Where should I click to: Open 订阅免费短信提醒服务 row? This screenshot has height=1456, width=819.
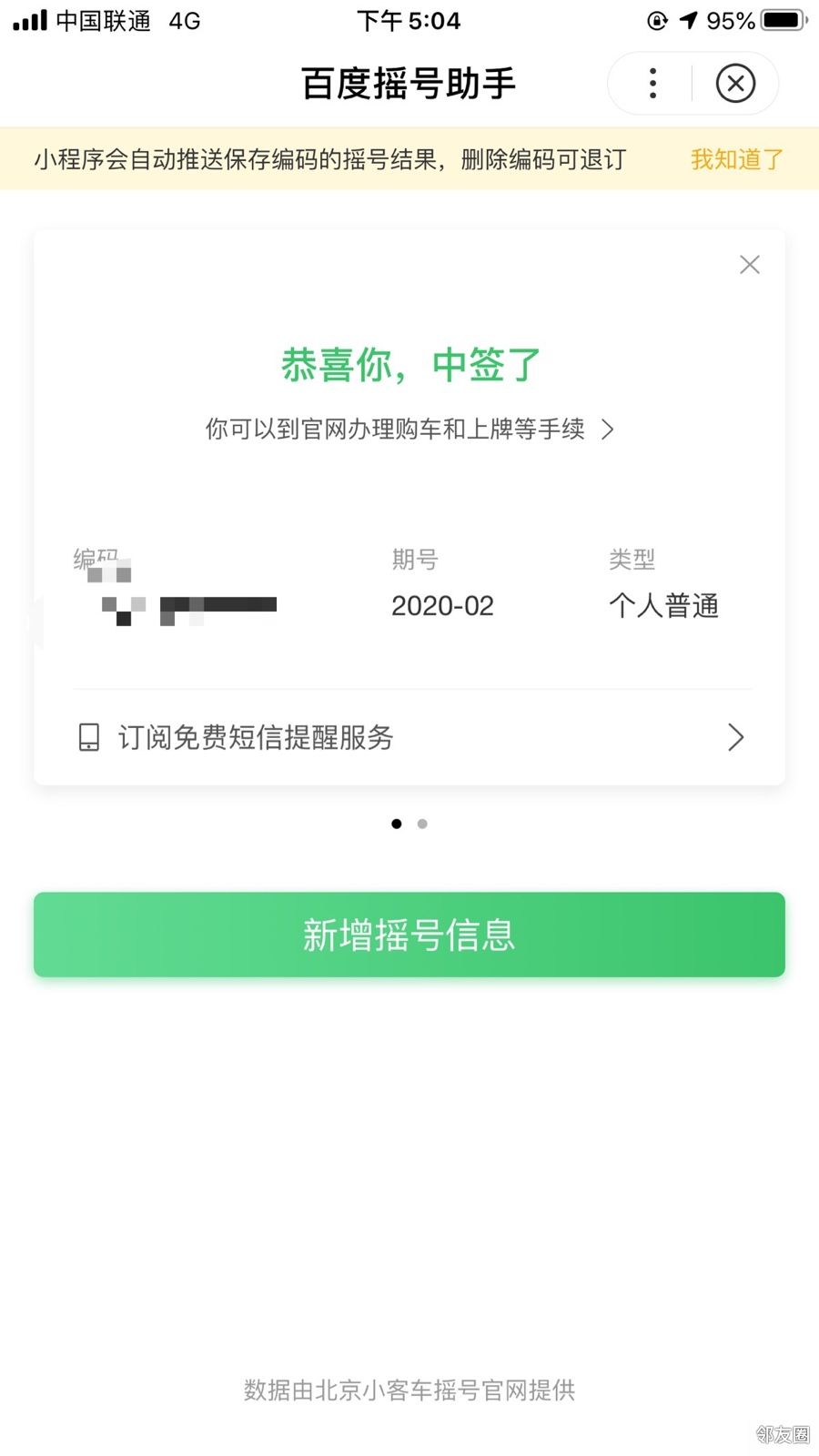pyautogui.click(x=409, y=737)
